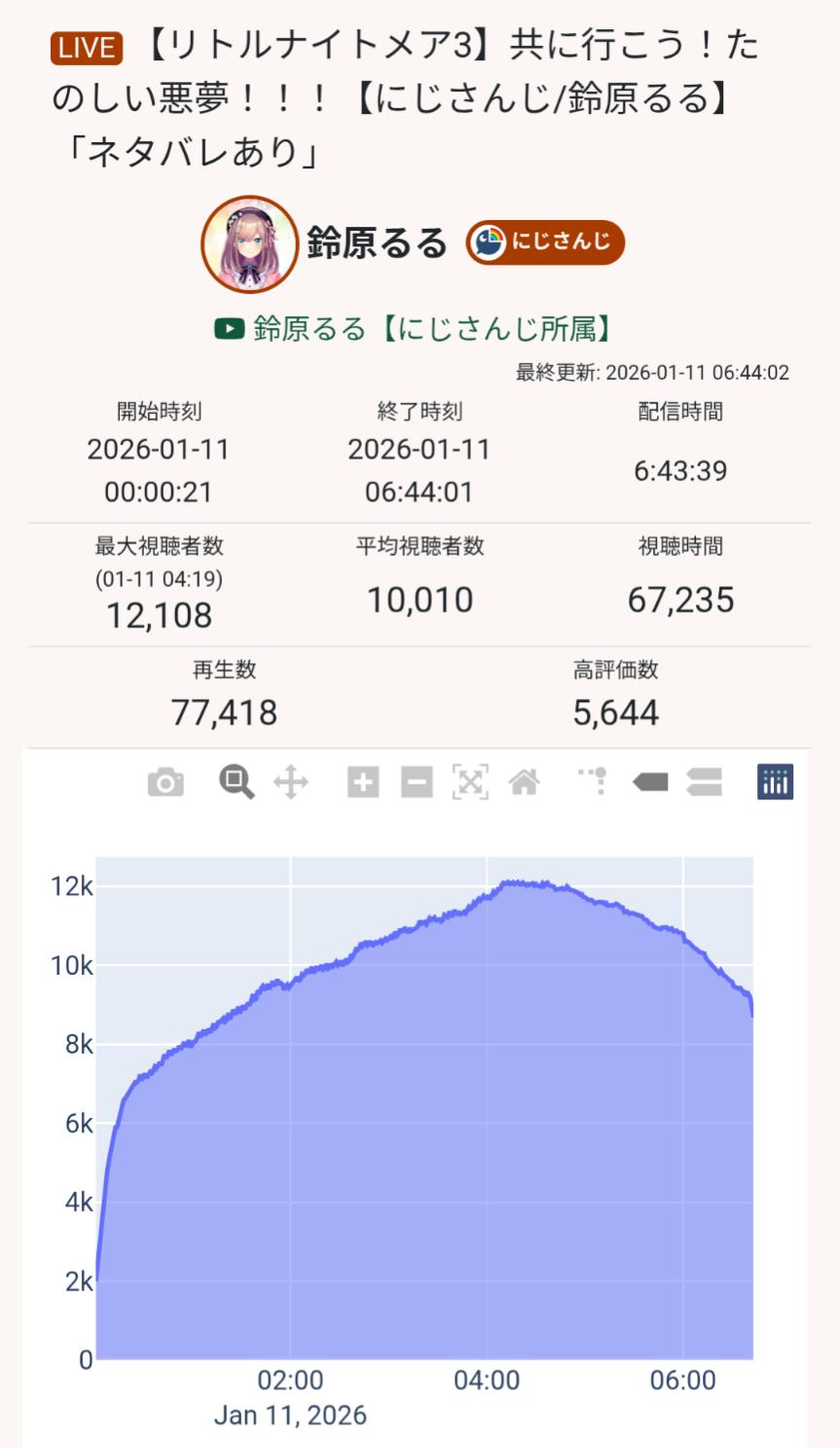Autoscale the viewer chart axes

(470, 782)
